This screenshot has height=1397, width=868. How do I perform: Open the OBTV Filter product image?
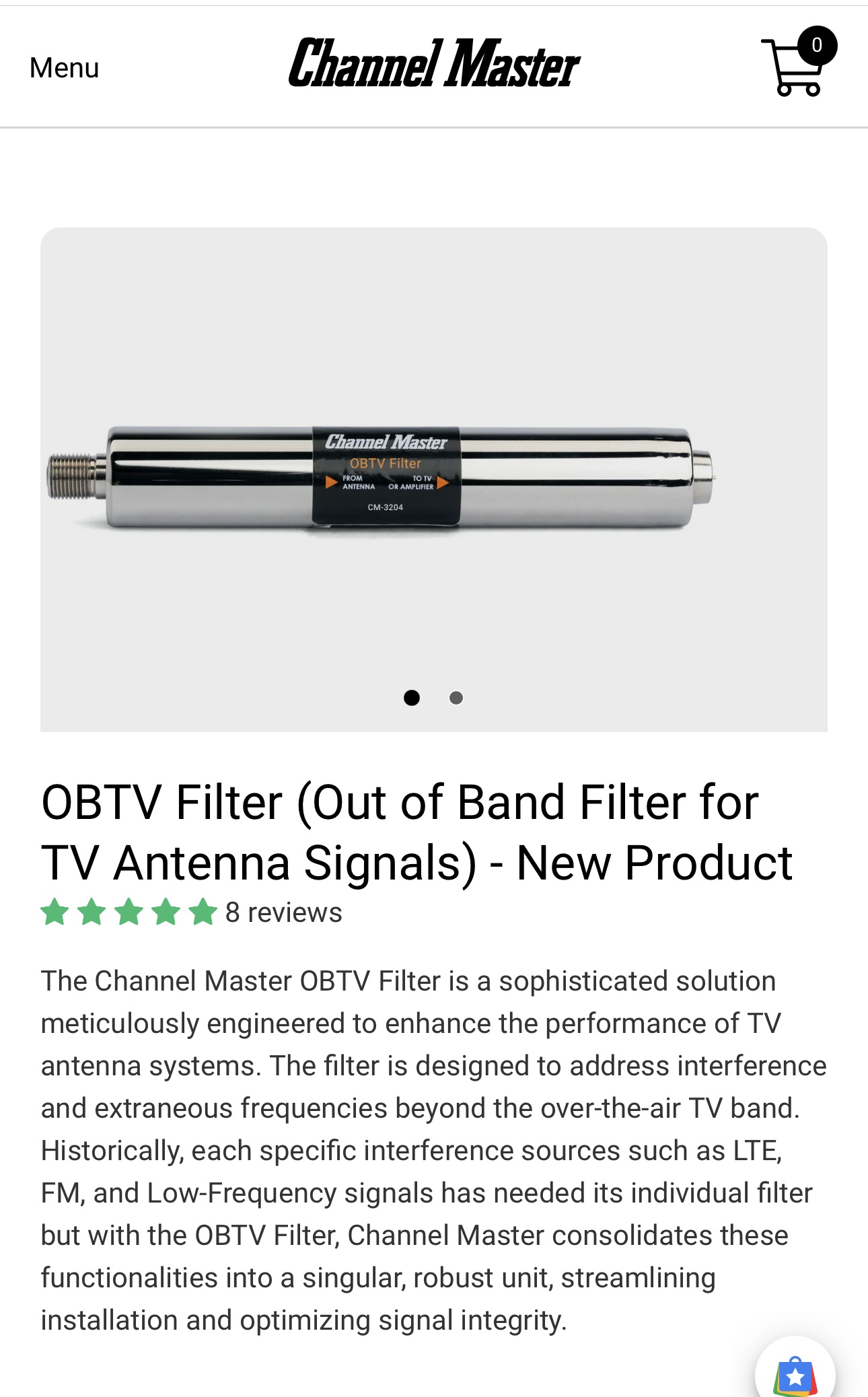(434, 479)
